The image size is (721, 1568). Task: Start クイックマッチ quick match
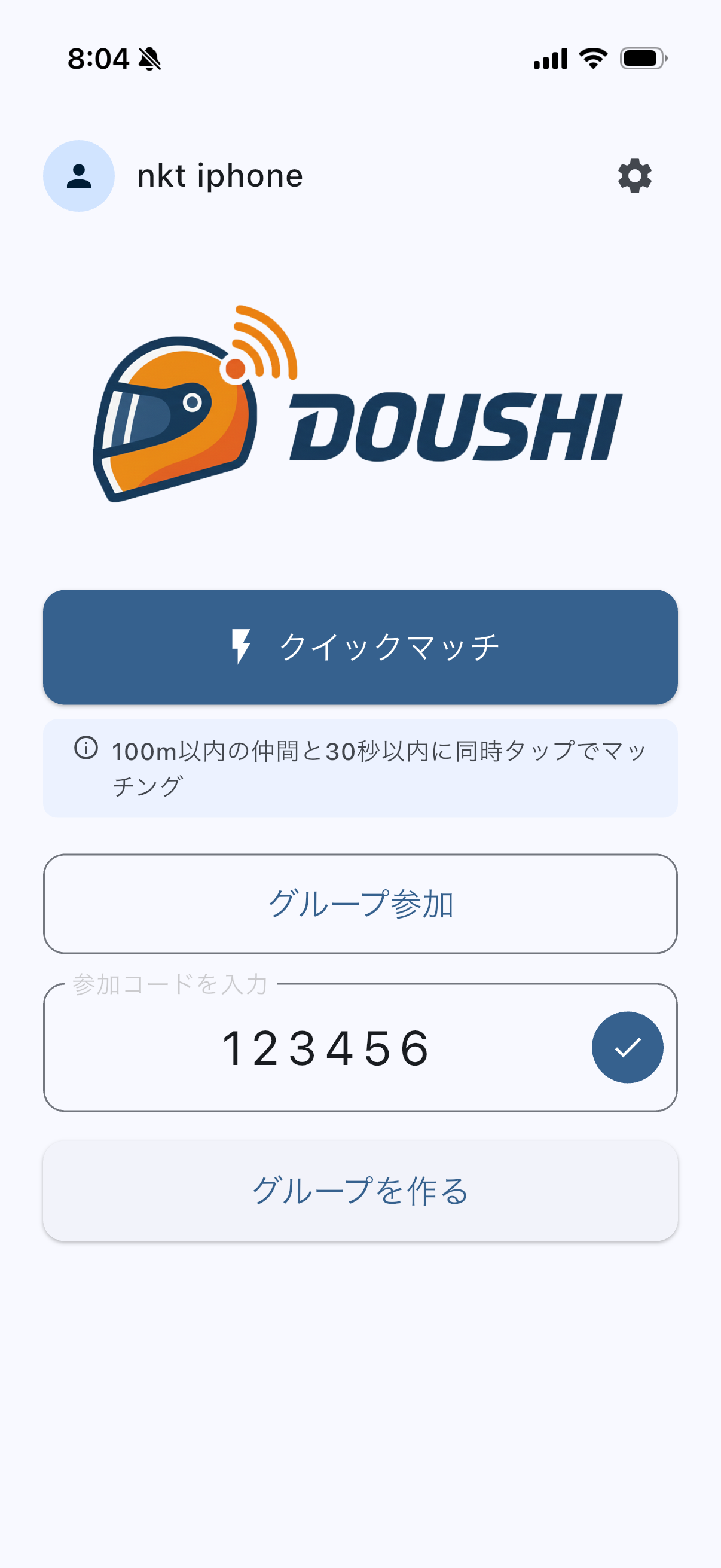click(x=360, y=646)
